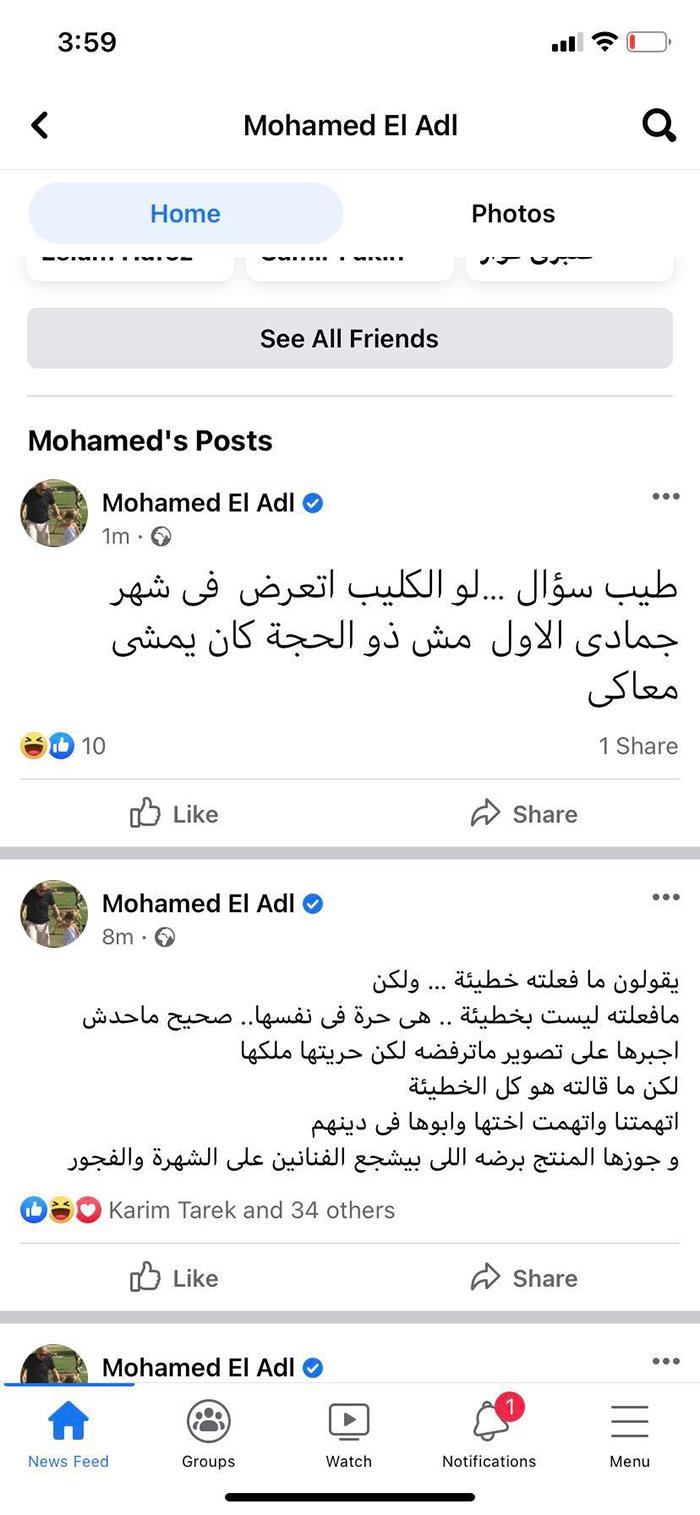Select the Home tab on the profile
This screenshot has width=700, height=1515.
[x=185, y=214]
